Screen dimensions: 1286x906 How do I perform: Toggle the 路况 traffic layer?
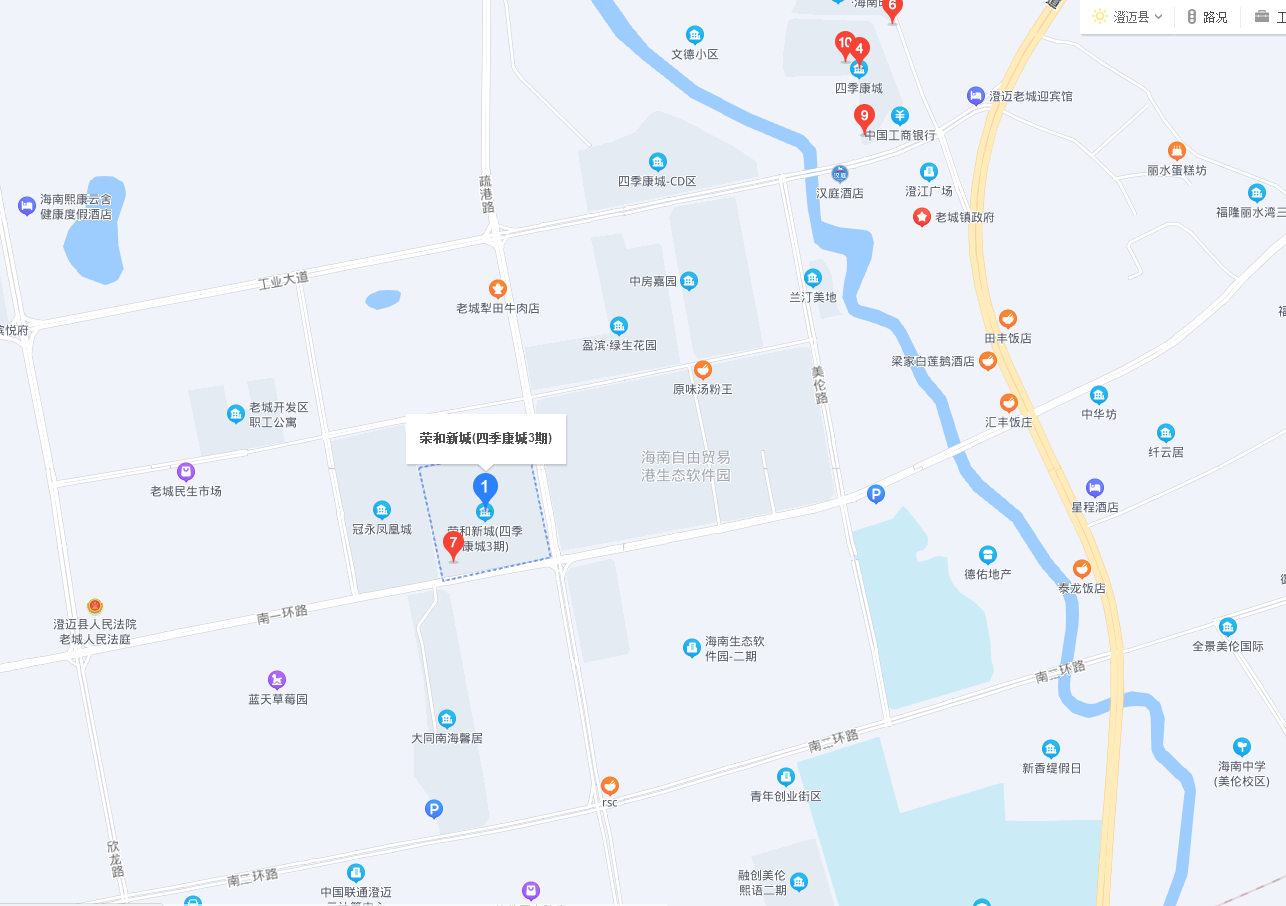pyautogui.click(x=1207, y=17)
